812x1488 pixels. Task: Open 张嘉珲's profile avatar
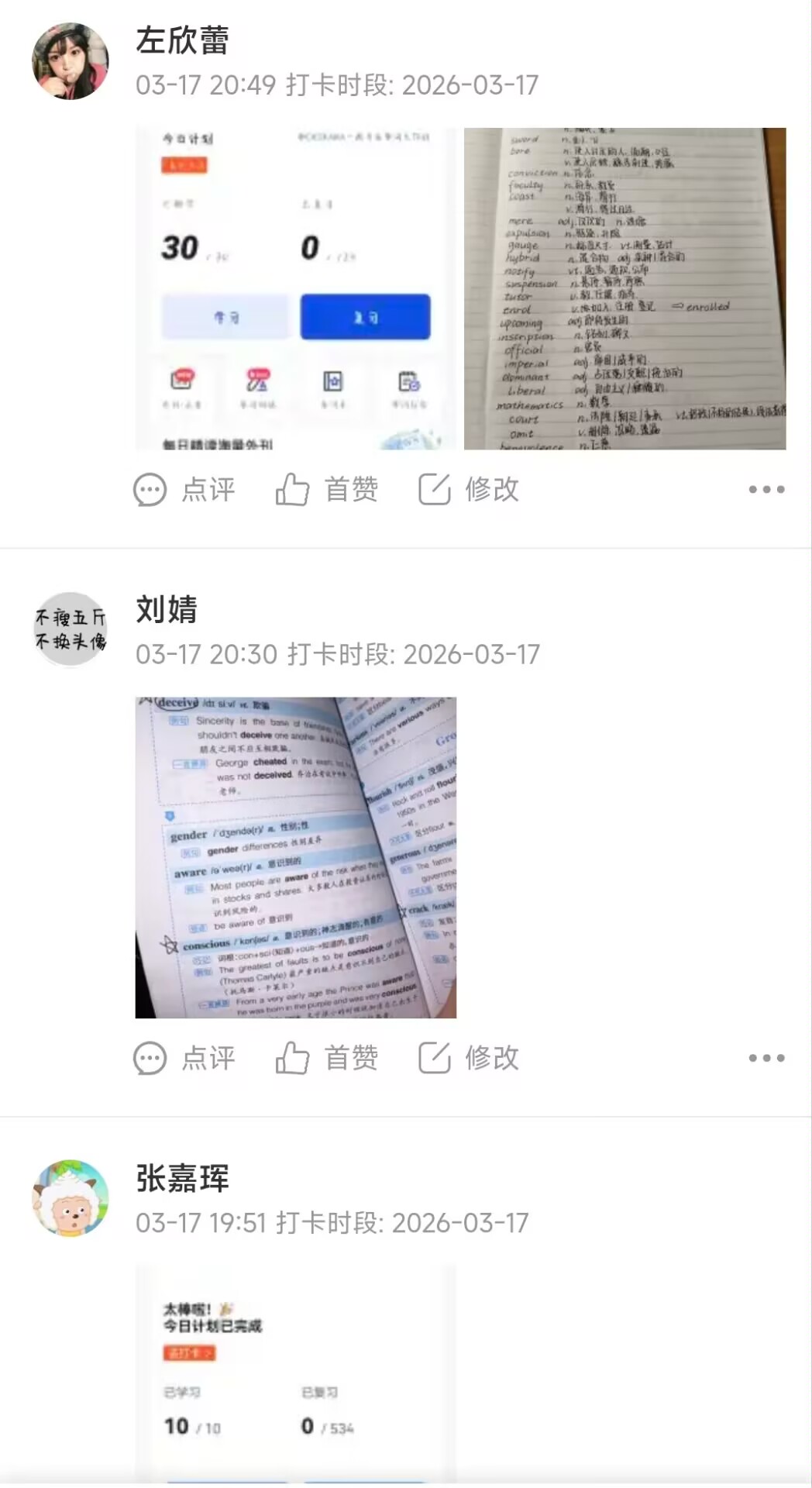point(70,1198)
